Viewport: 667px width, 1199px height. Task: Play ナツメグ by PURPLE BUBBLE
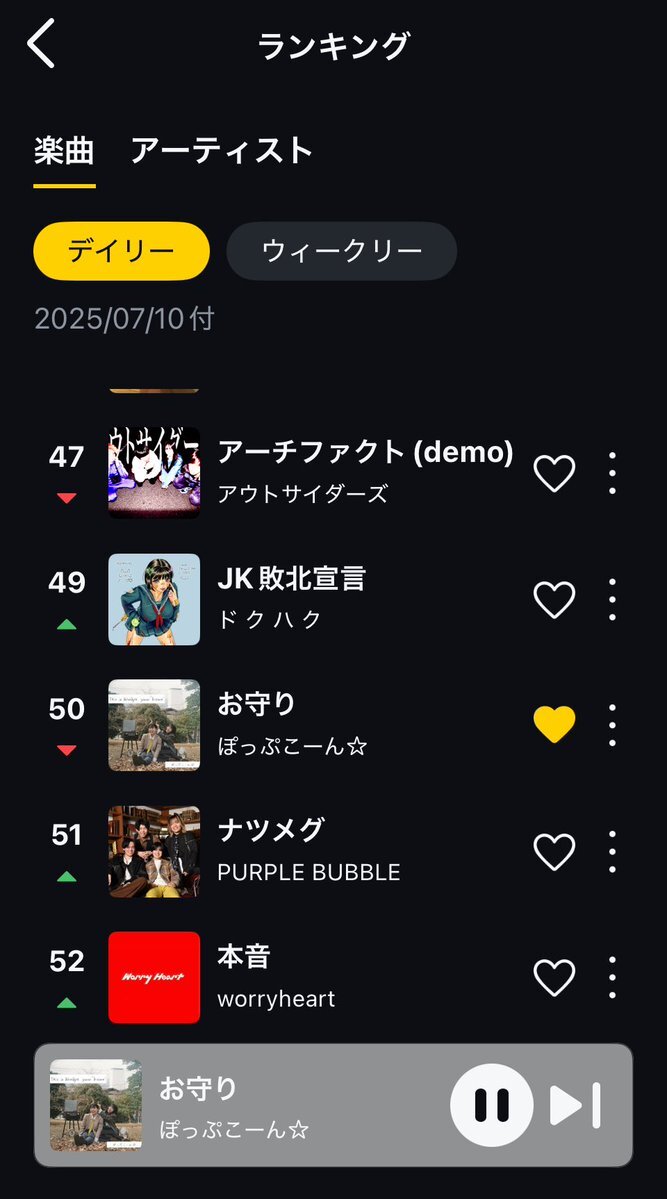pyautogui.click(x=309, y=851)
